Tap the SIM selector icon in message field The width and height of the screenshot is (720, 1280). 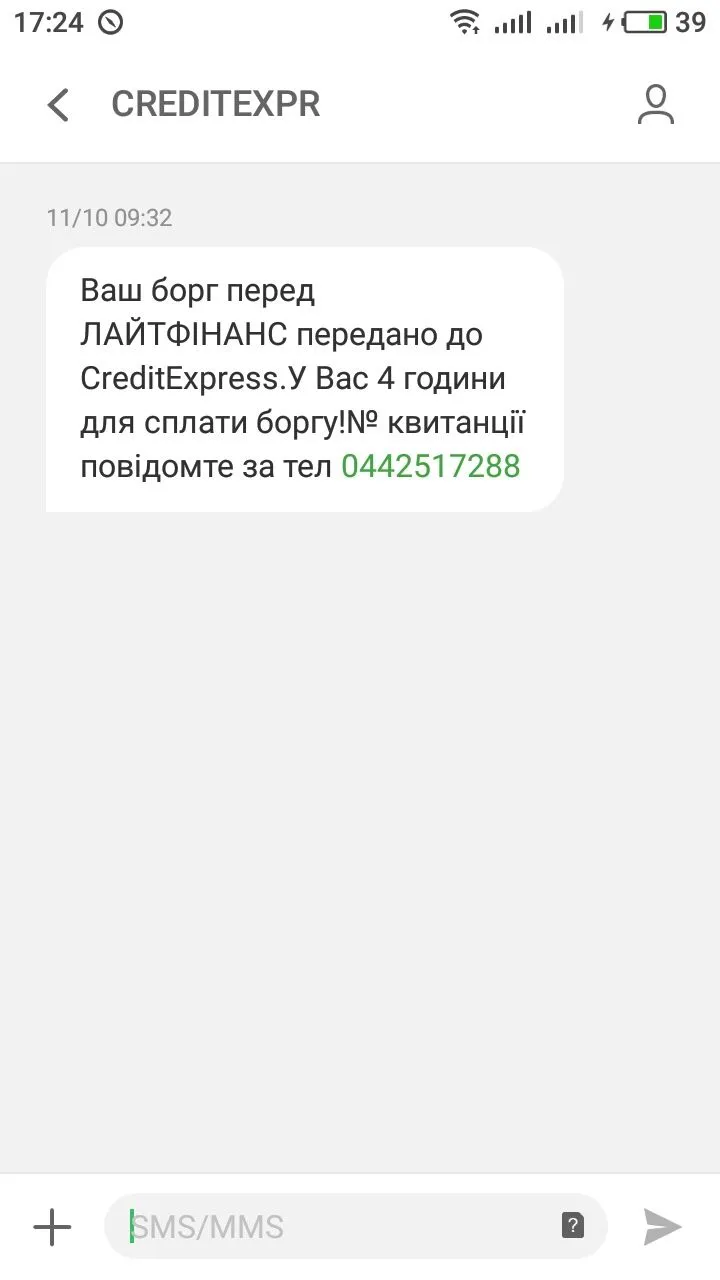click(572, 1226)
